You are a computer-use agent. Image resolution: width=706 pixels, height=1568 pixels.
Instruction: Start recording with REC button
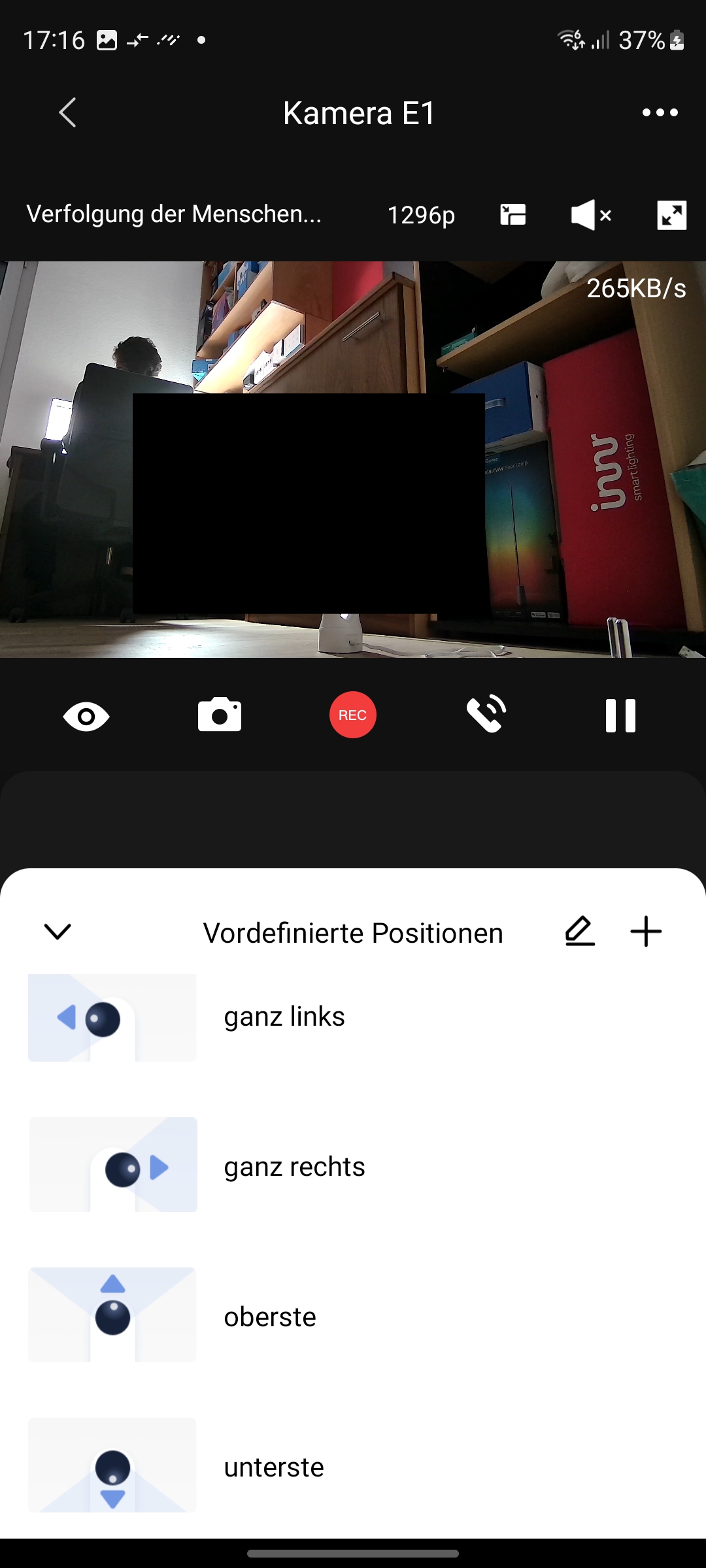(x=353, y=715)
